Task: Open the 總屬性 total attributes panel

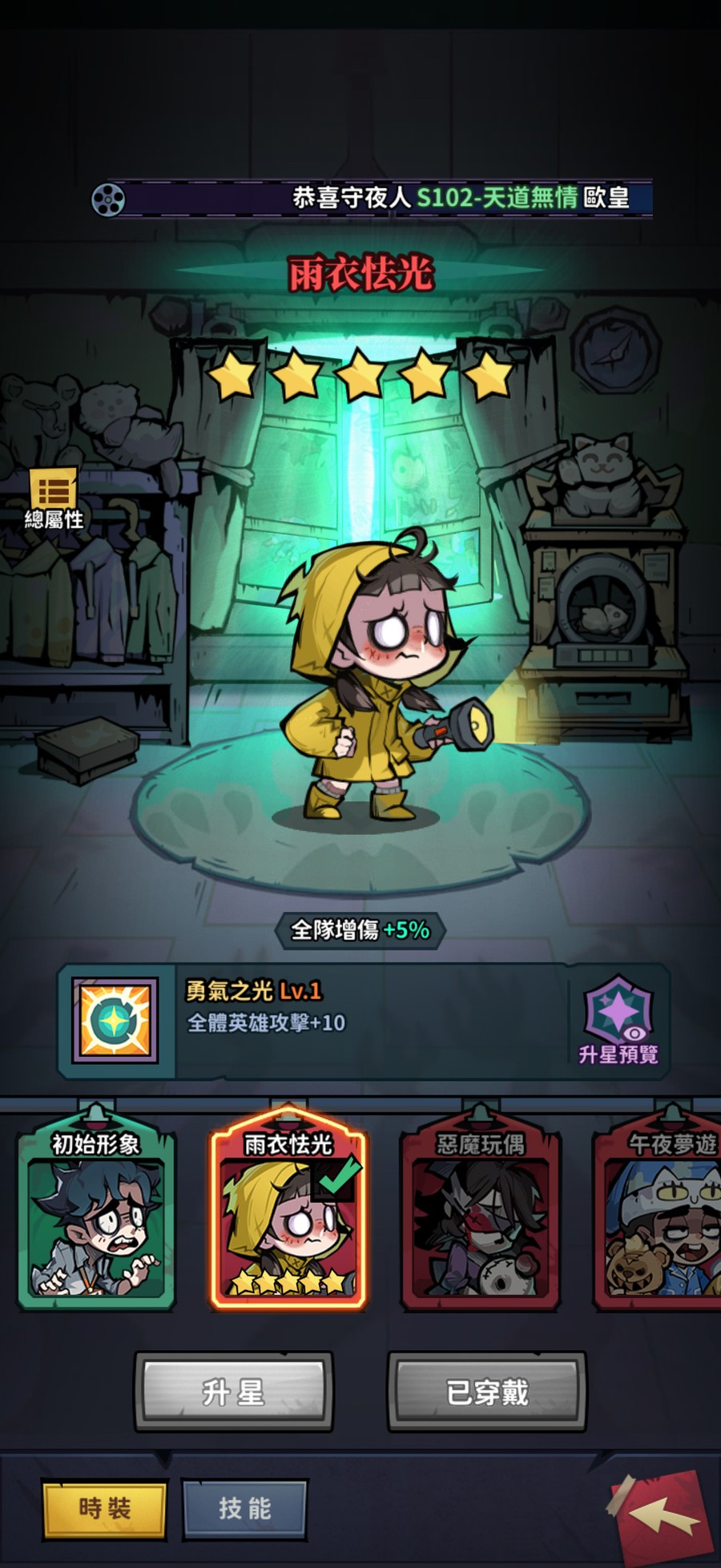Action: (x=54, y=498)
